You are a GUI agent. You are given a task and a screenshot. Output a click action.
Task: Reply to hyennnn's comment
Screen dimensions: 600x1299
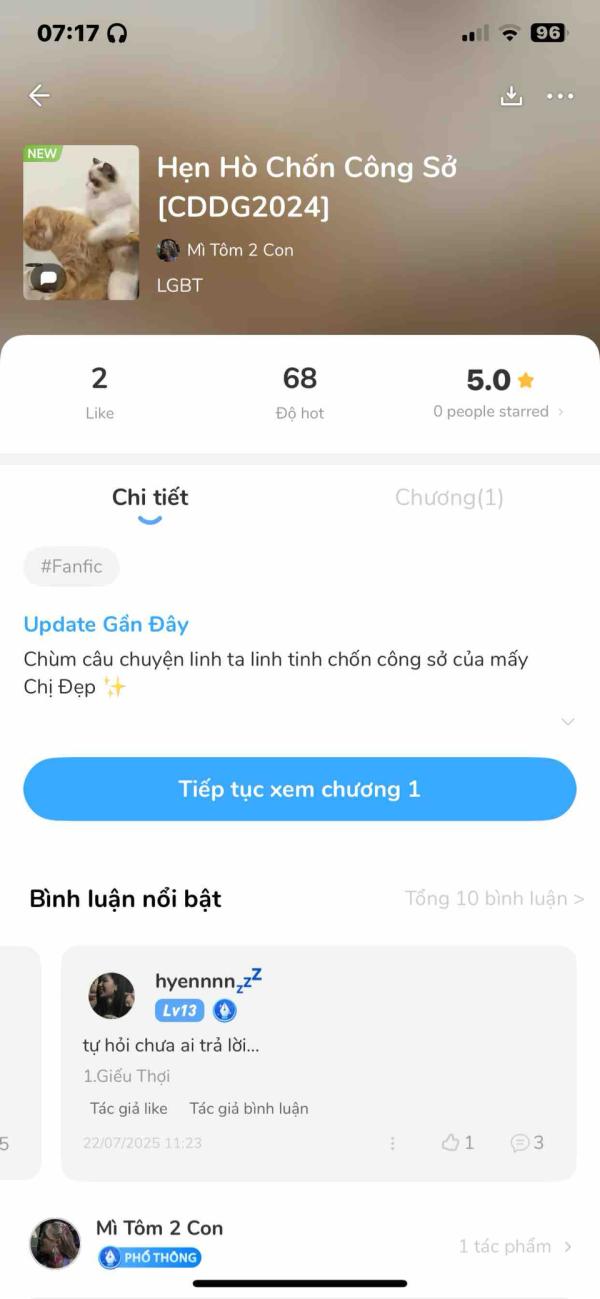pyautogui.click(x=527, y=1143)
